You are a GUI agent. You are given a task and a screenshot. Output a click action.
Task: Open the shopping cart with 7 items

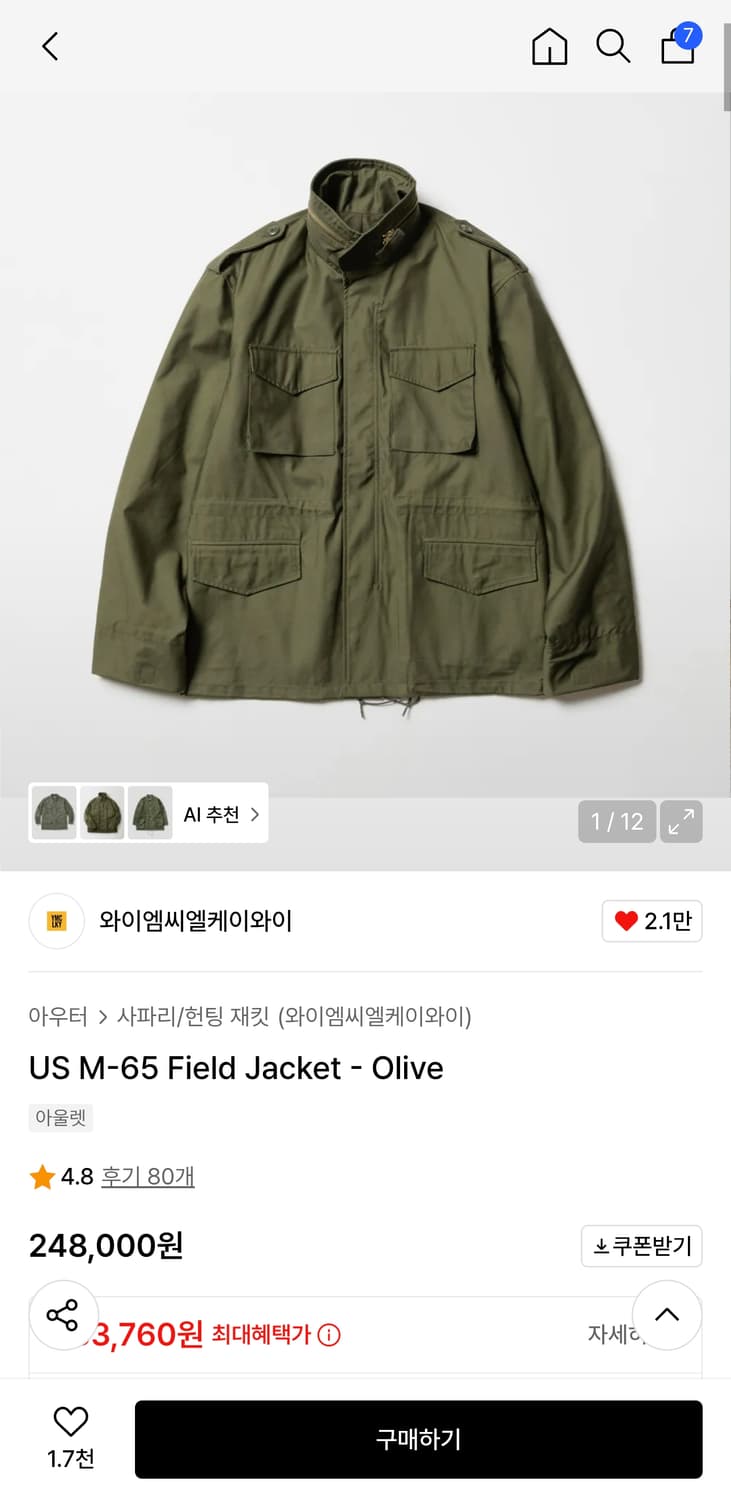pos(677,48)
